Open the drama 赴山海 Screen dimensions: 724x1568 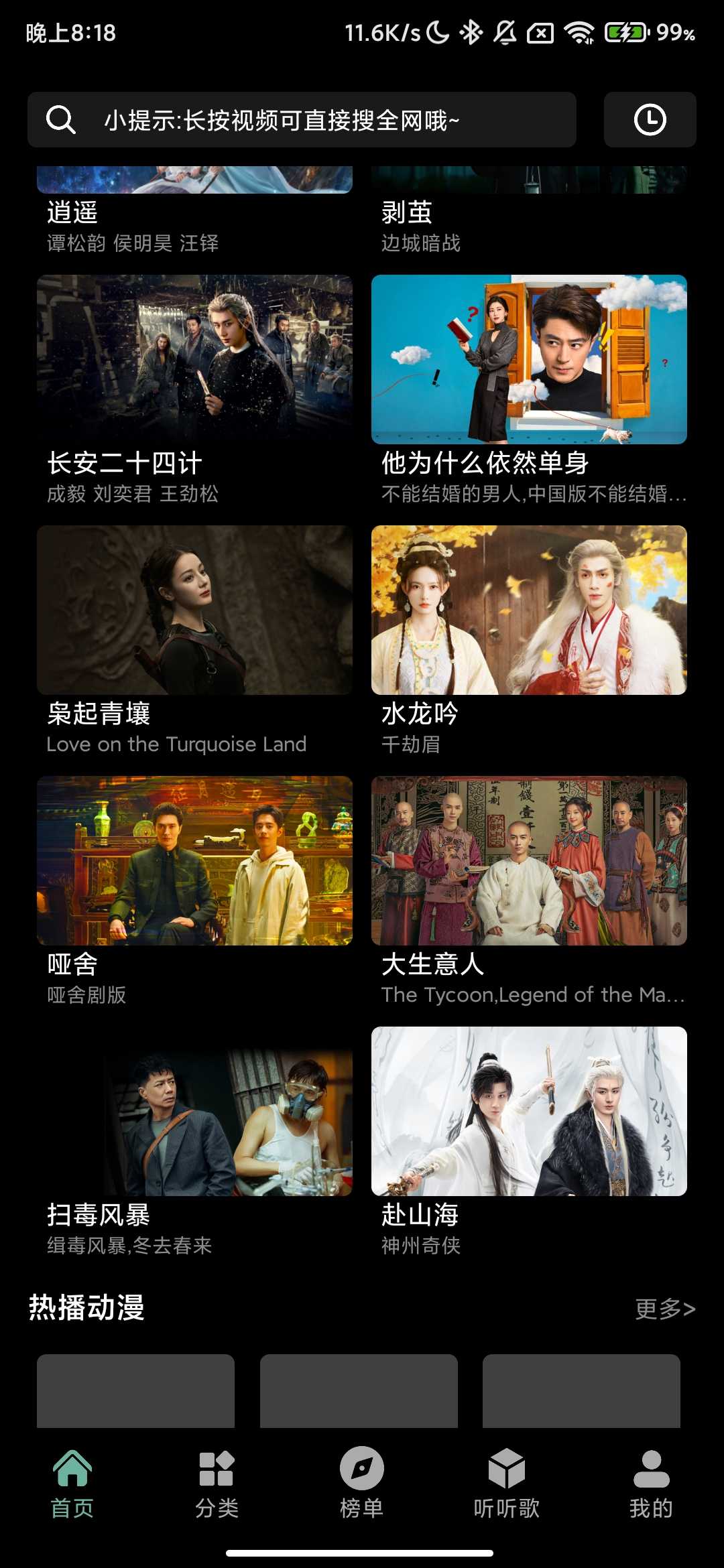tap(528, 1111)
